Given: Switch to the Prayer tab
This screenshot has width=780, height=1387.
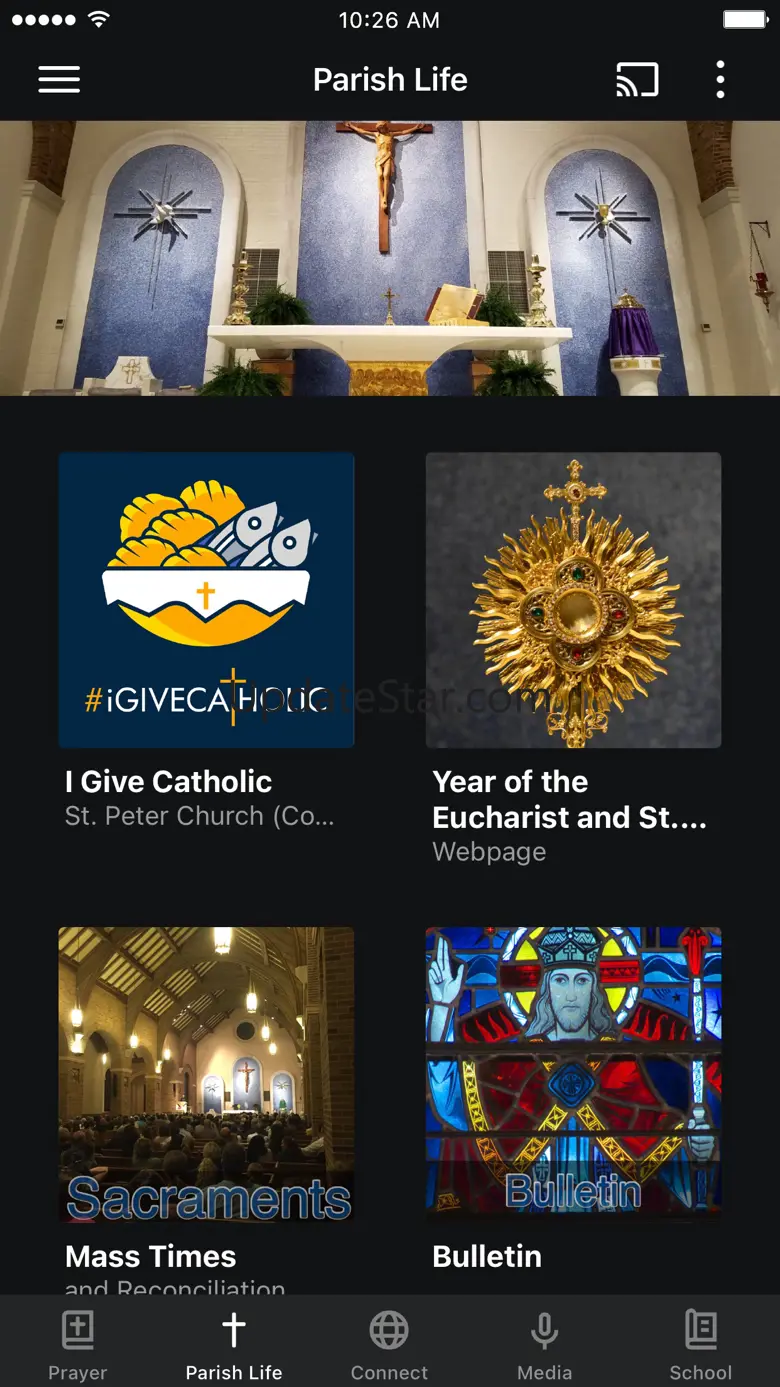Looking at the screenshot, I should [x=78, y=1345].
